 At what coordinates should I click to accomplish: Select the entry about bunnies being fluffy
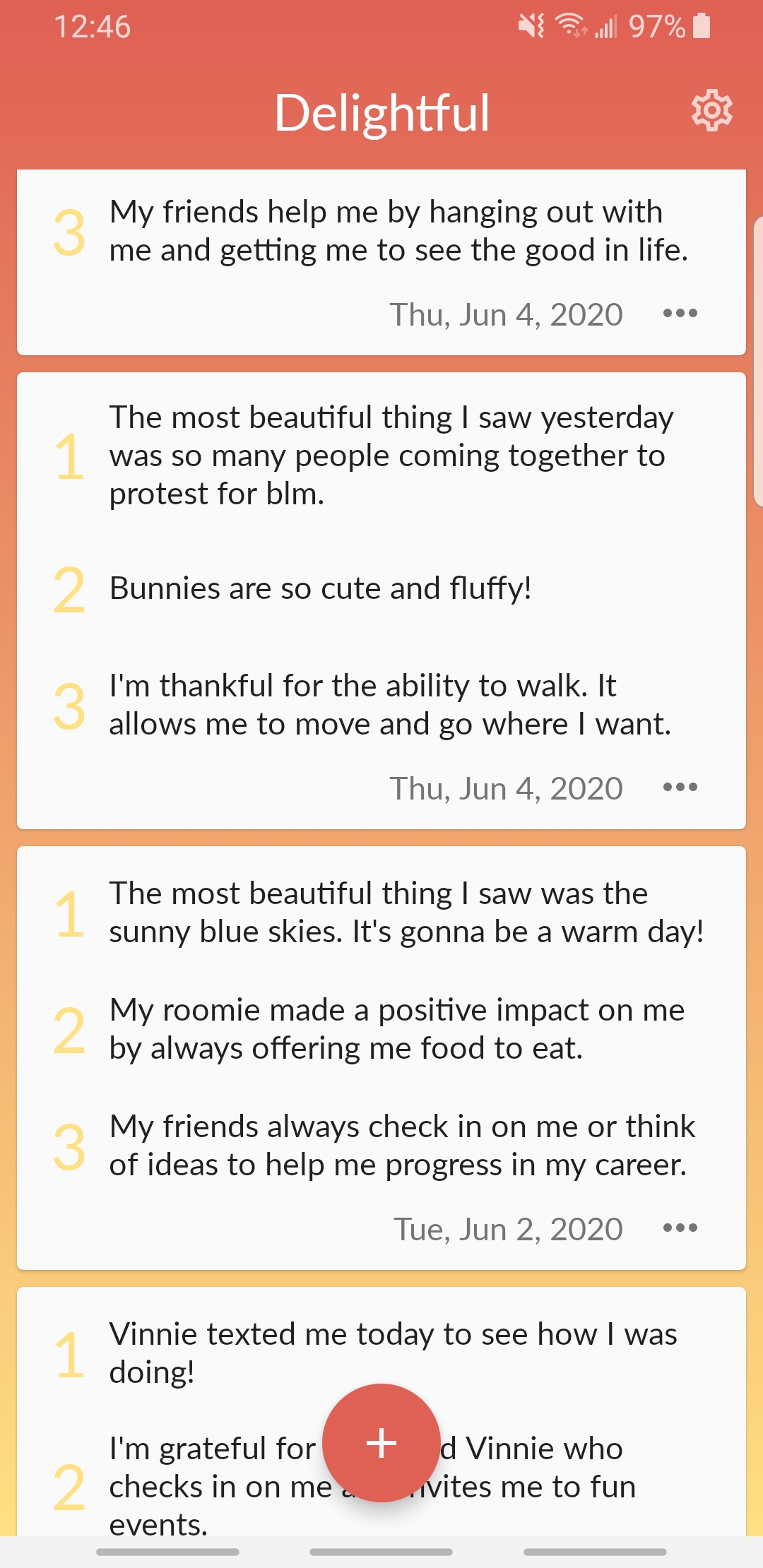tap(320, 587)
